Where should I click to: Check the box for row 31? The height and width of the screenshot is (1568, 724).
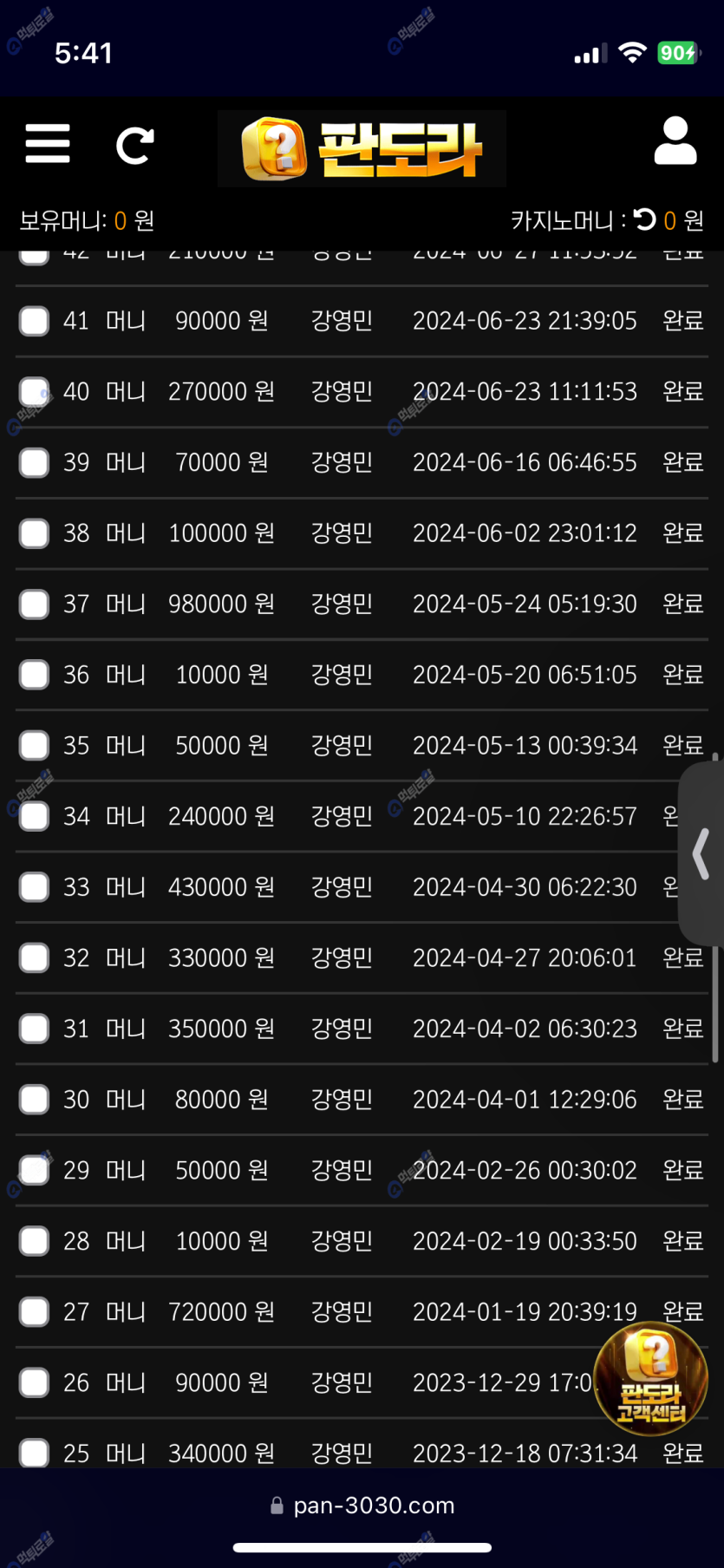pyautogui.click(x=34, y=1029)
